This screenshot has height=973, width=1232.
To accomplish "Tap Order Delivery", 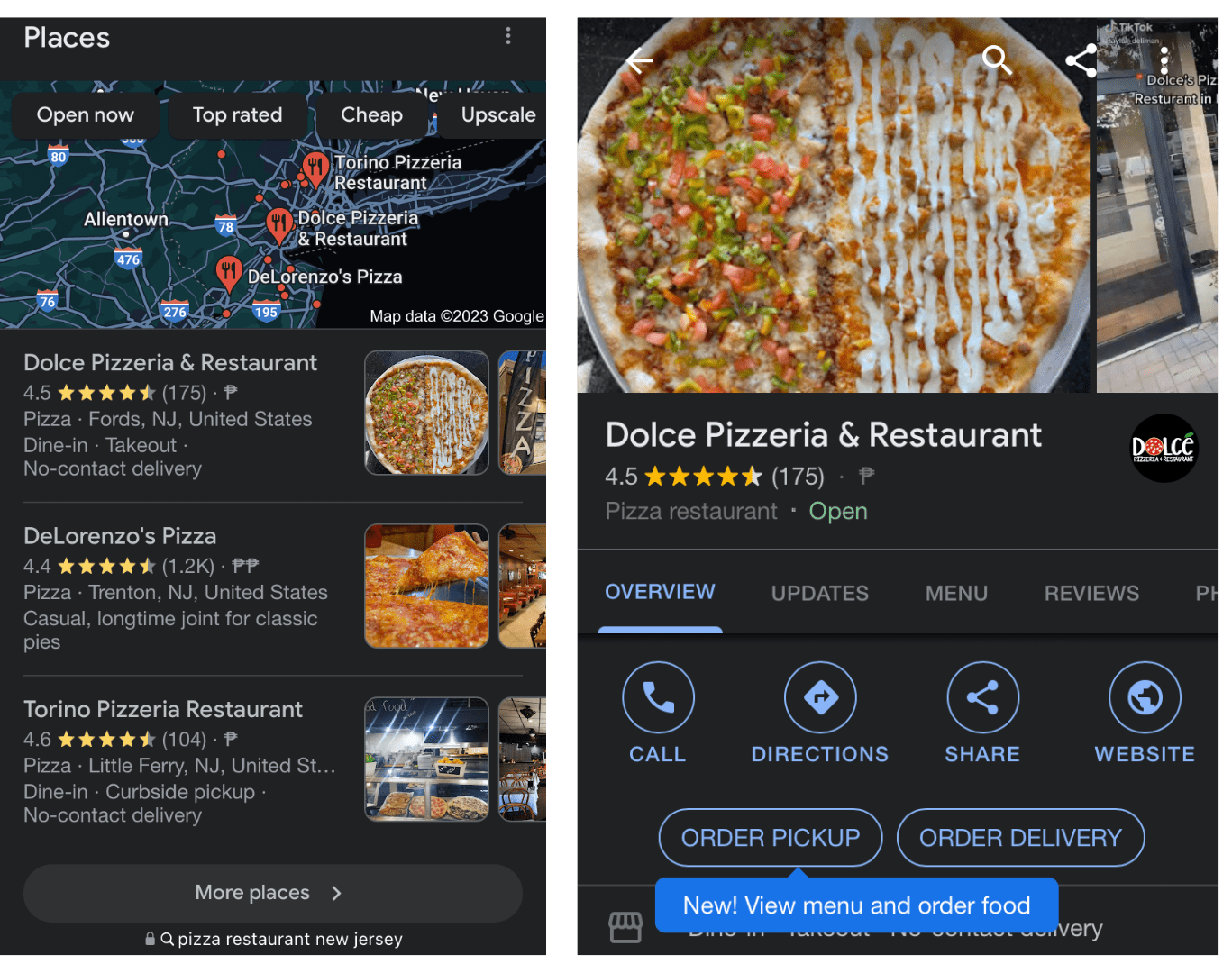I will 1020,838.
